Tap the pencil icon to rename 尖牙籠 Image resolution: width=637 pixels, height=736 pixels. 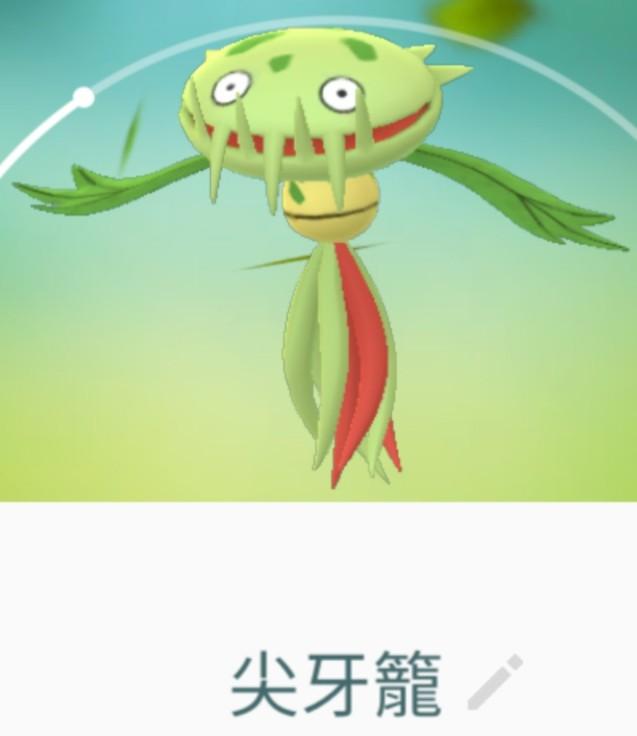click(x=495, y=681)
